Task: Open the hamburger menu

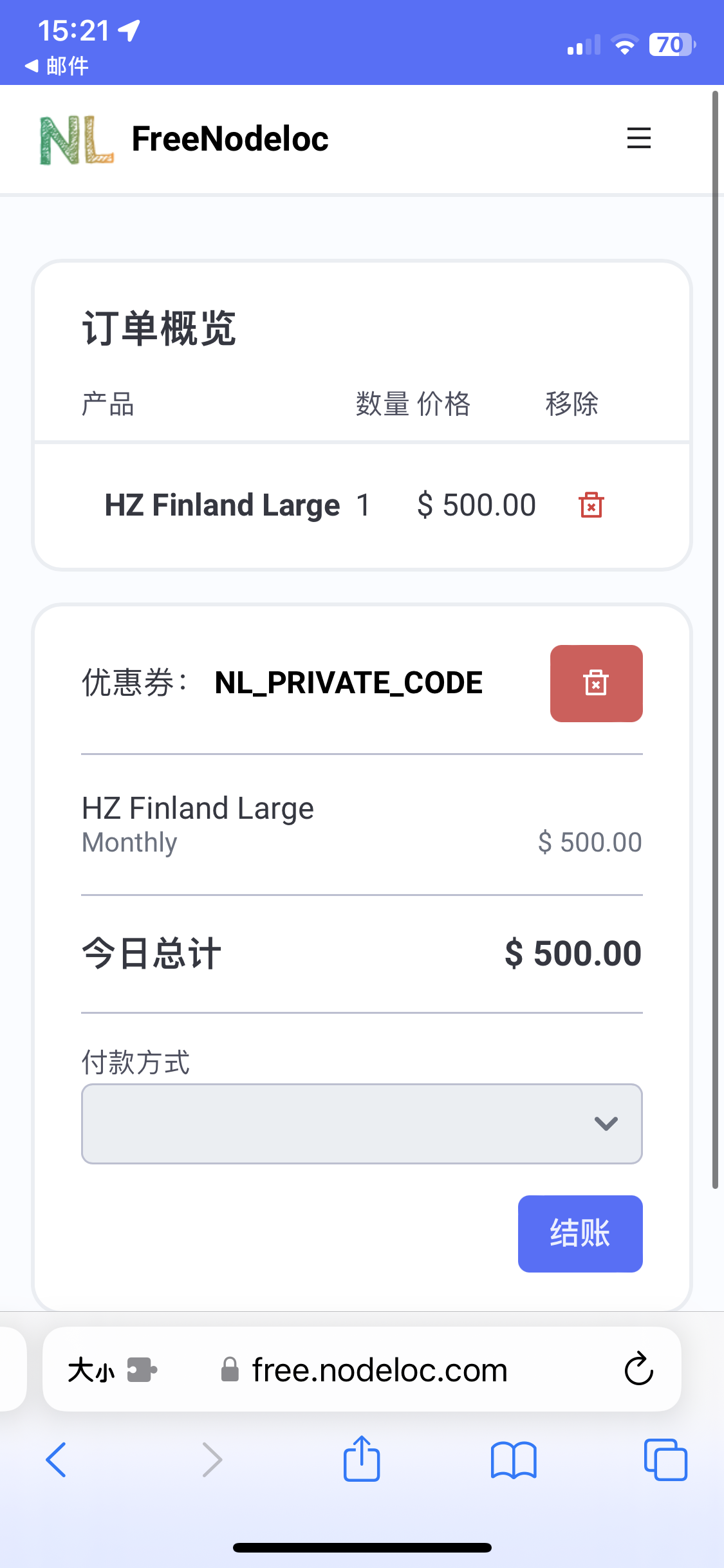Action: [x=638, y=138]
